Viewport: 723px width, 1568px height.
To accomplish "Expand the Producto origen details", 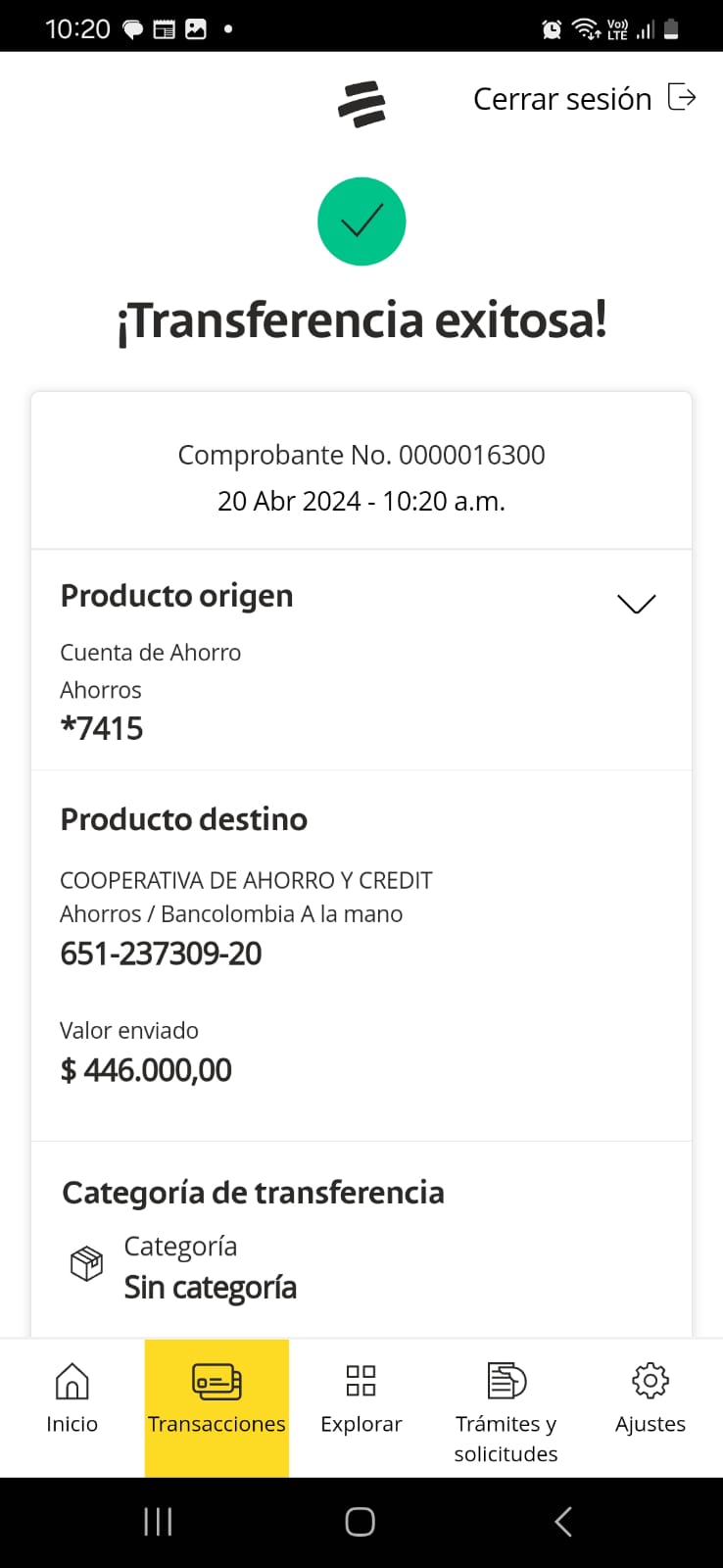I will pyautogui.click(x=636, y=603).
